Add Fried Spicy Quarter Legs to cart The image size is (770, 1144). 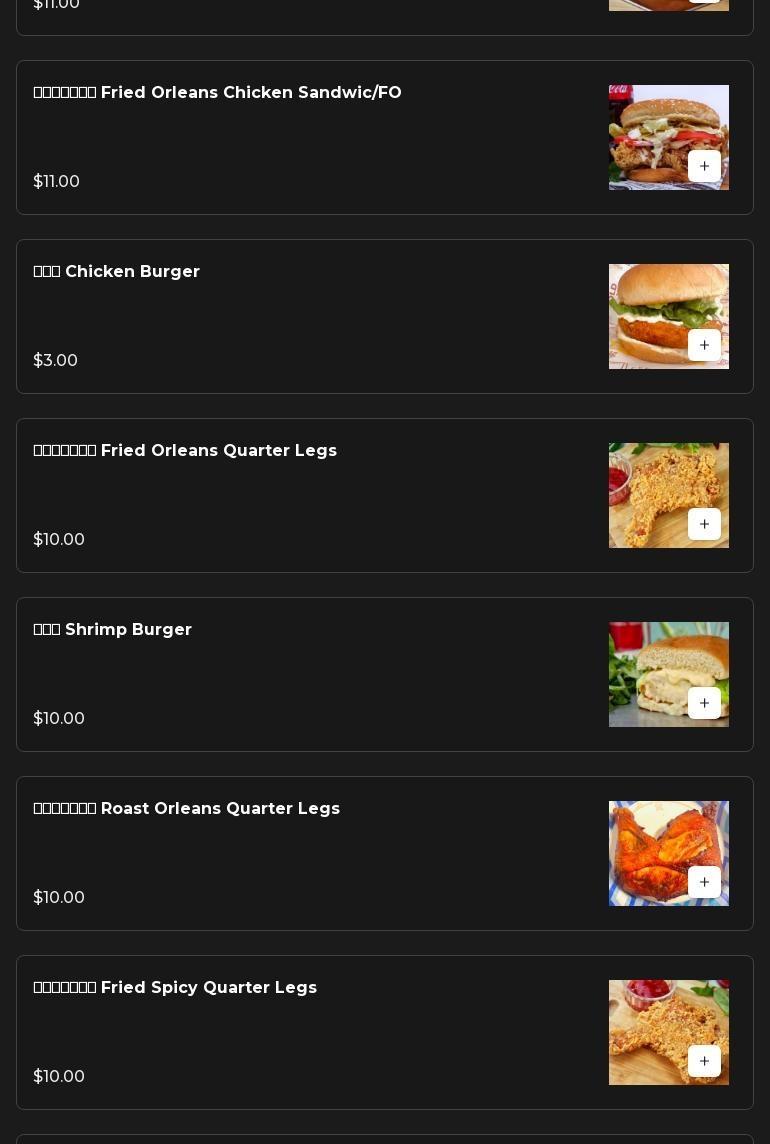coord(704,1061)
